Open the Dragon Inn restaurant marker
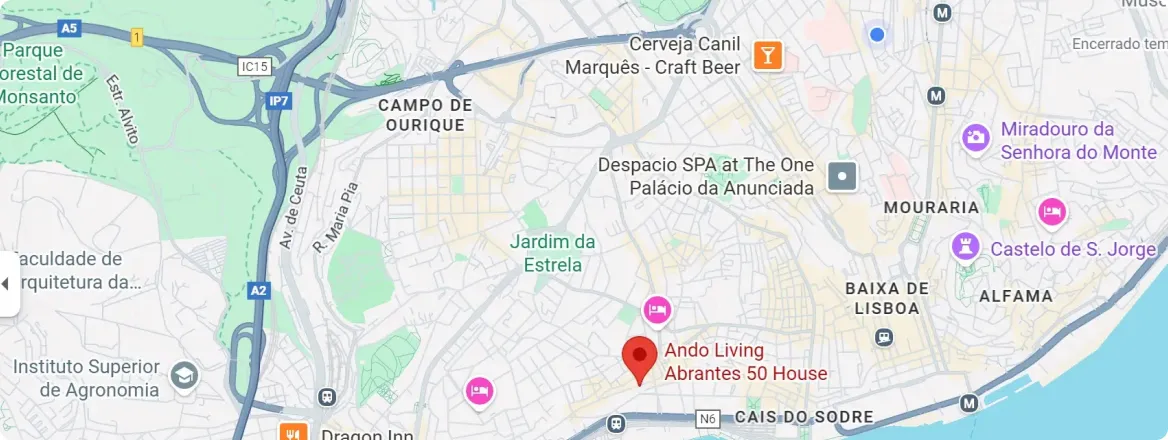 click(292, 433)
